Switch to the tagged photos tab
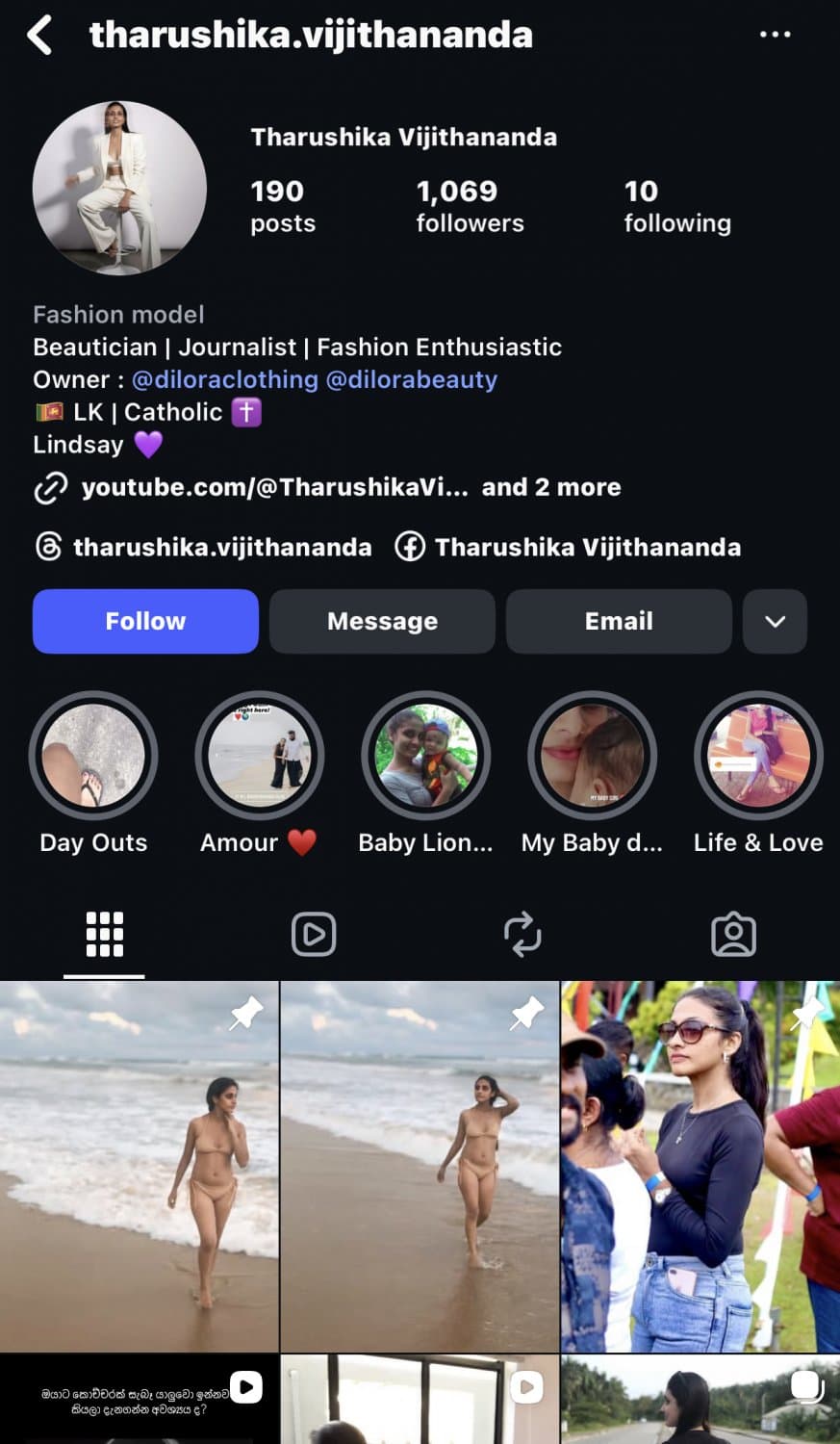Viewport: 840px width, 1444px height. [733, 934]
